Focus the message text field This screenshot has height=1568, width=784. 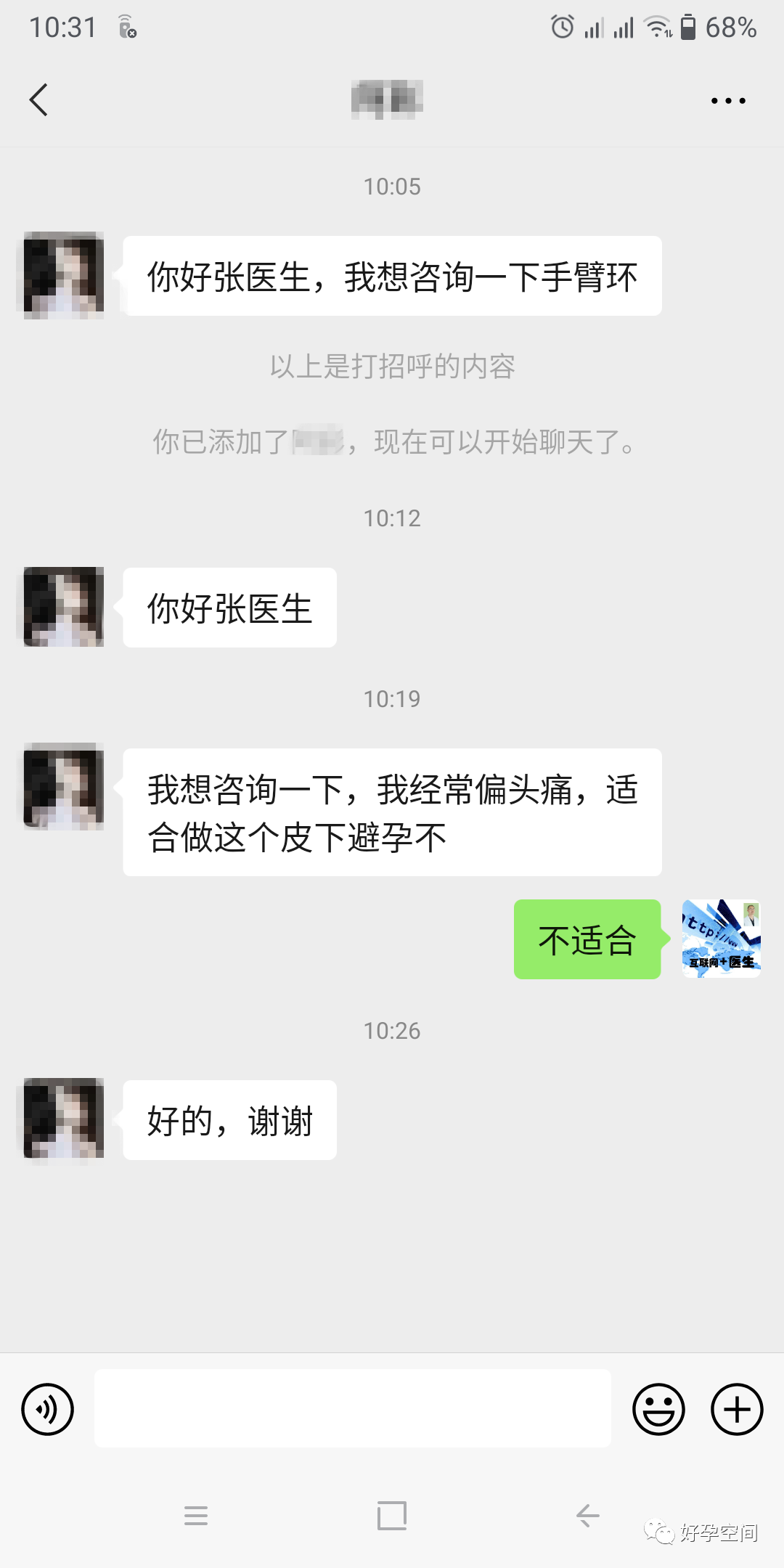coord(352,1409)
